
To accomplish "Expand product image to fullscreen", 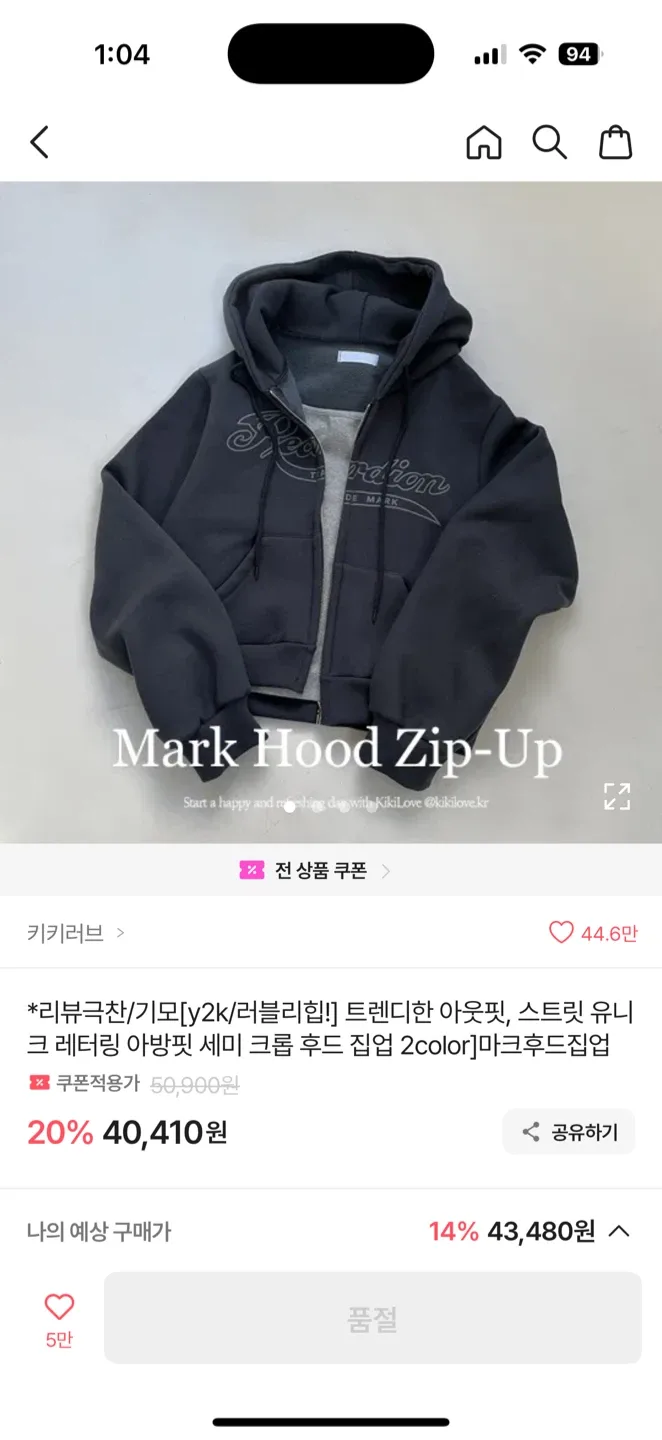I will coord(617,796).
